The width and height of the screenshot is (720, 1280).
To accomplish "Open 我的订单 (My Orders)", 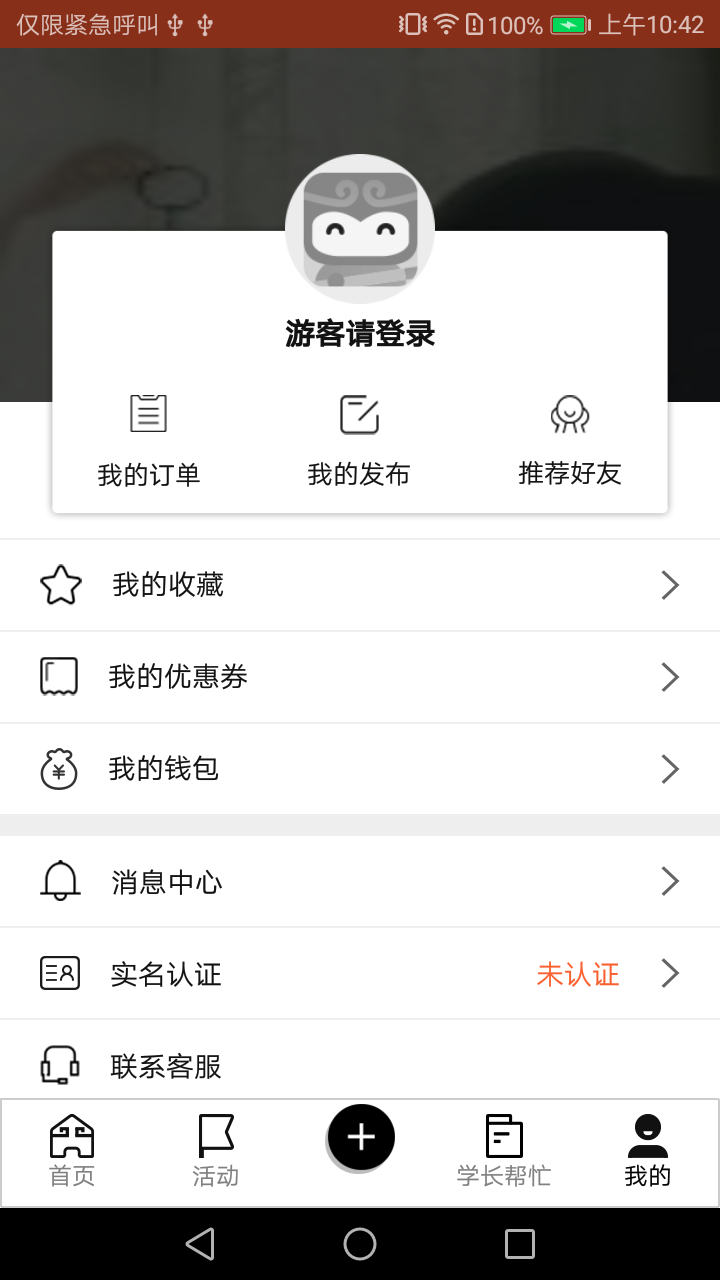I will [x=148, y=438].
